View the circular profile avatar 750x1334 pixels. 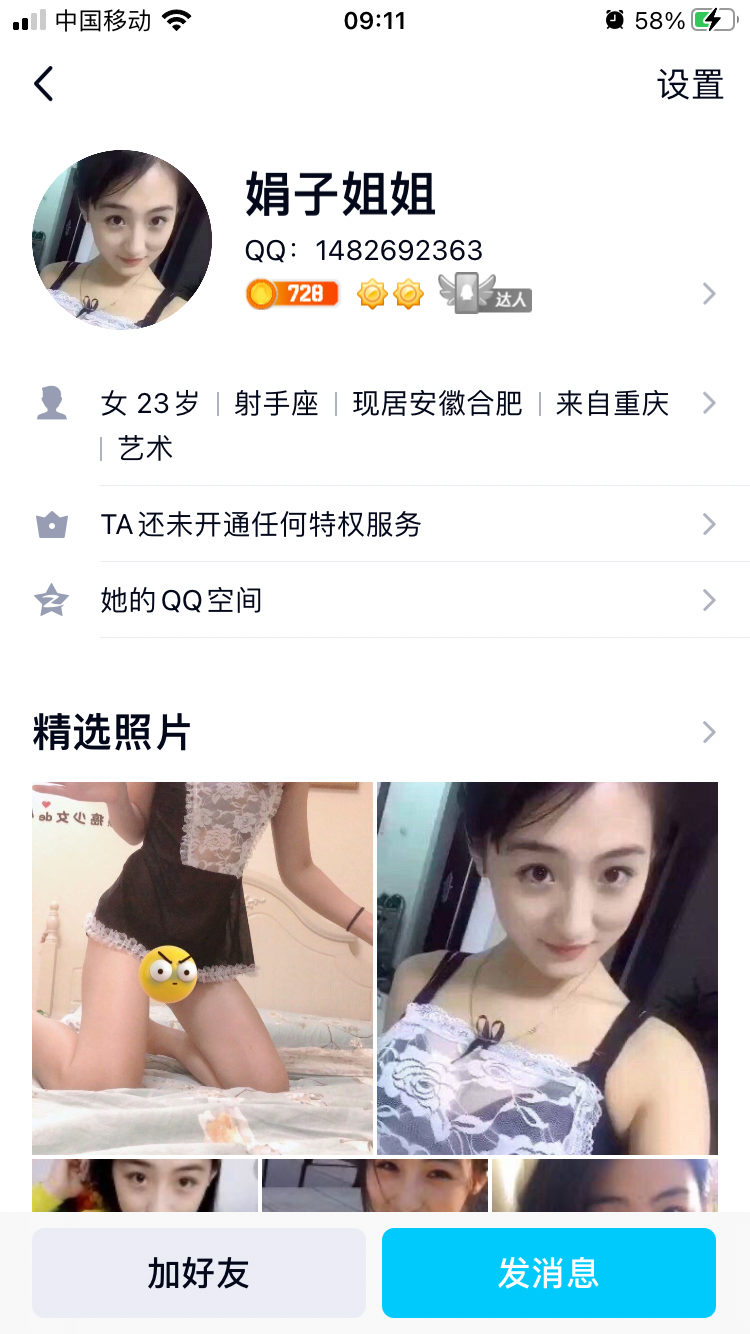[122, 240]
